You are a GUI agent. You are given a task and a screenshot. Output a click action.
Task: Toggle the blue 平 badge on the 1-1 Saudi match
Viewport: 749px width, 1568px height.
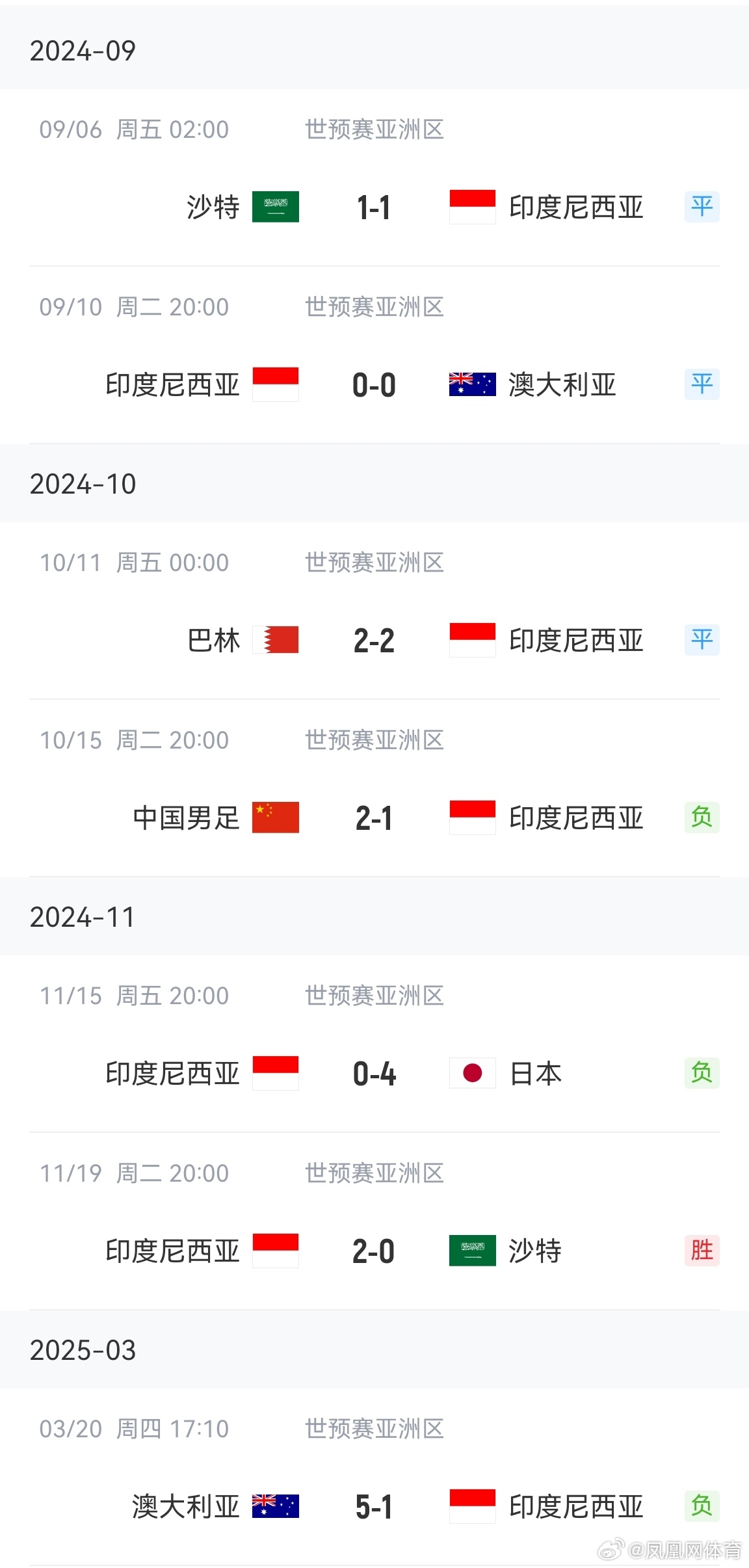[701, 206]
